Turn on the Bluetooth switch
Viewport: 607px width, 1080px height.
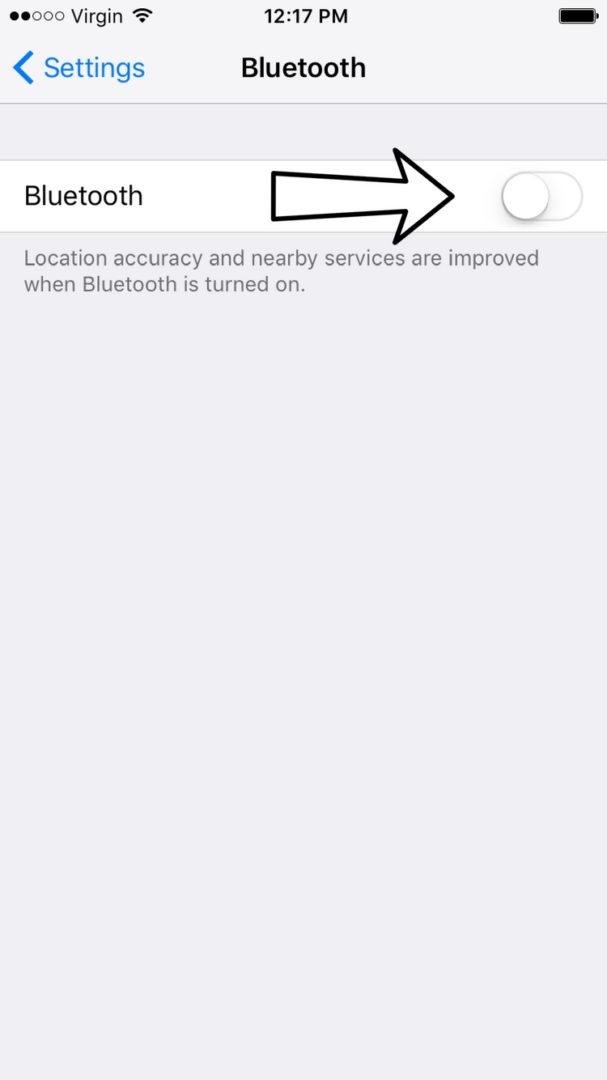[540, 196]
